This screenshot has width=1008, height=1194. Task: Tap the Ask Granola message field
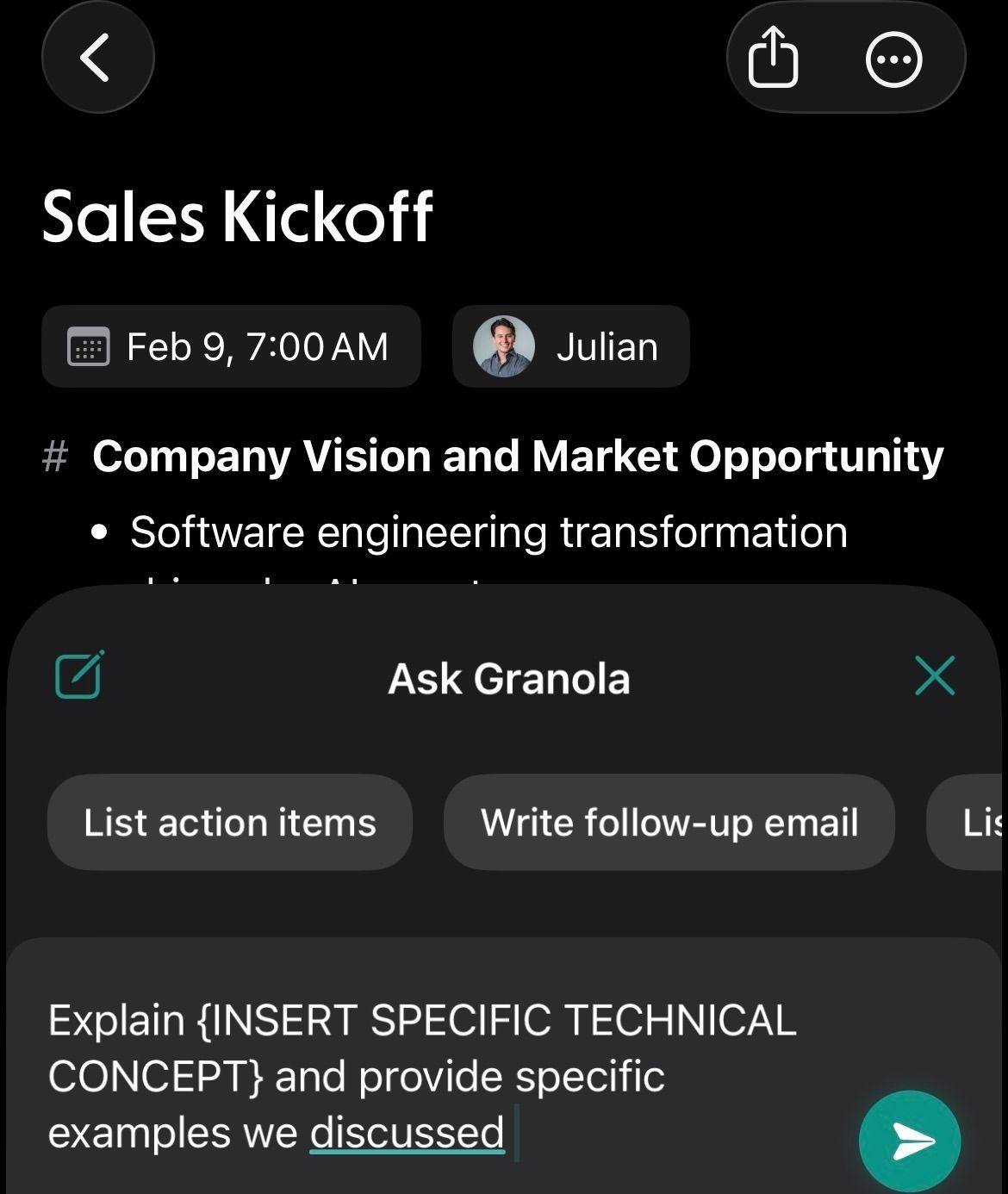[x=431, y=1075]
